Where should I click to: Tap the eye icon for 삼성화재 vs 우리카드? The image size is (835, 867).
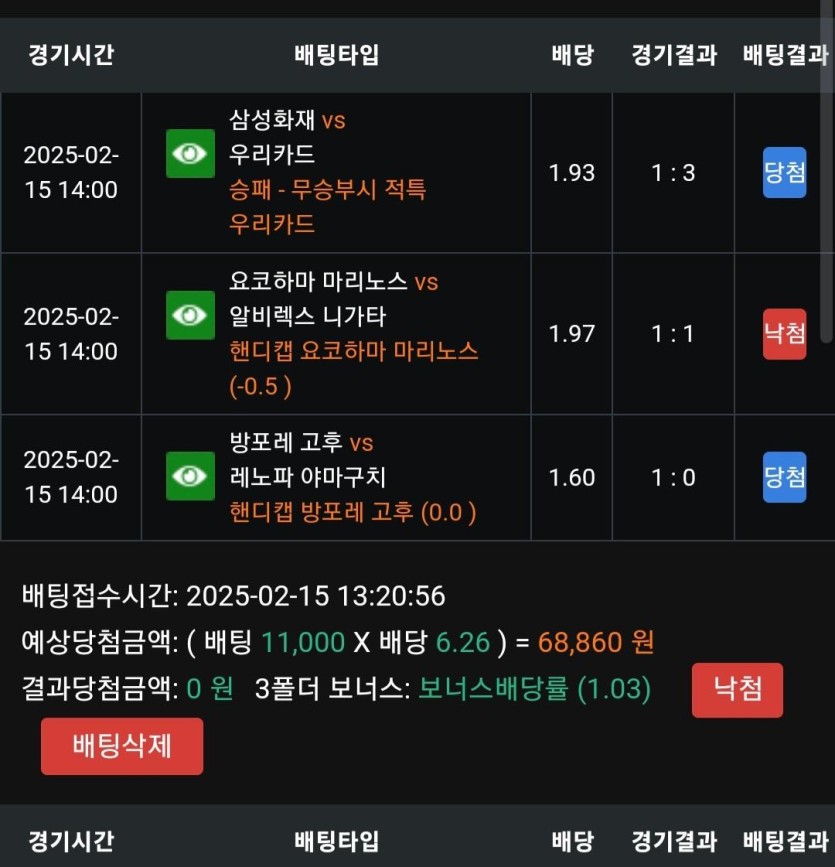tap(190, 154)
